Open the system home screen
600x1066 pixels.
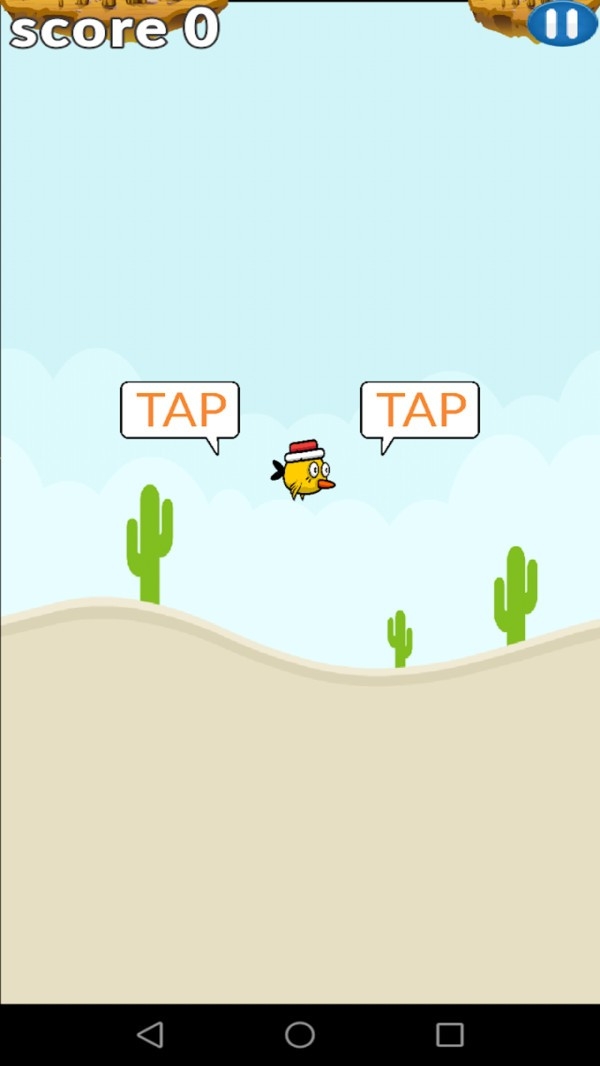pyautogui.click(x=300, y=1034)
